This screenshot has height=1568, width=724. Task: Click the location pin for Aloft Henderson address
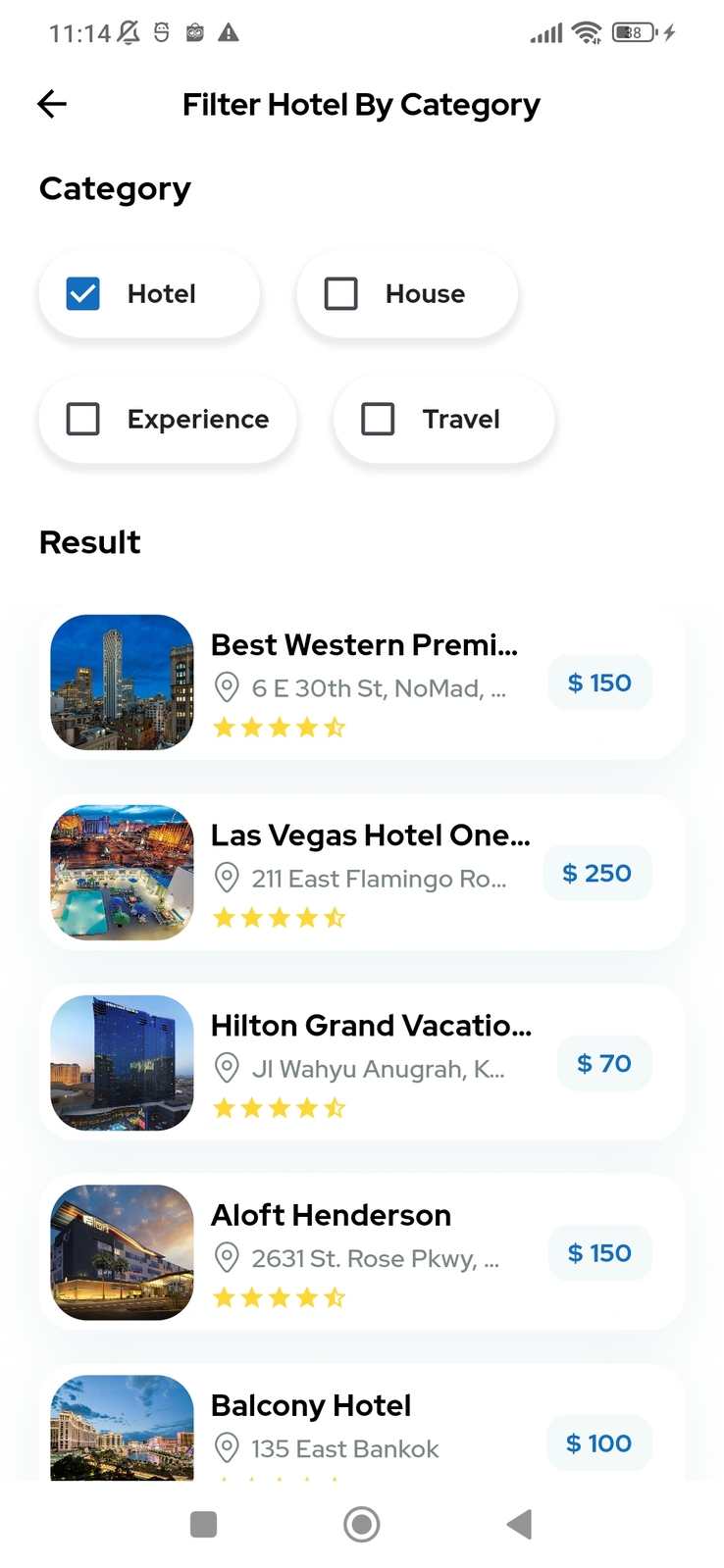(227, 1258)
